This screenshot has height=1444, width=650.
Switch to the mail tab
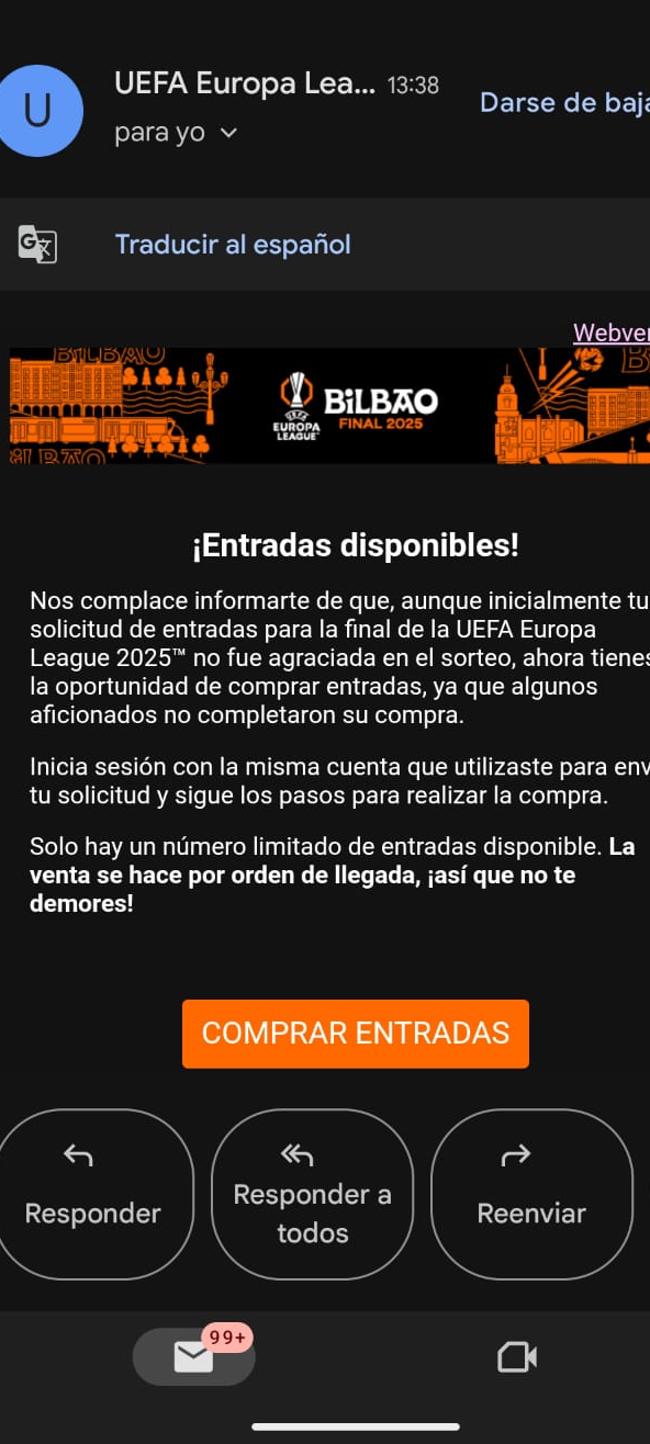point(194,1357)
